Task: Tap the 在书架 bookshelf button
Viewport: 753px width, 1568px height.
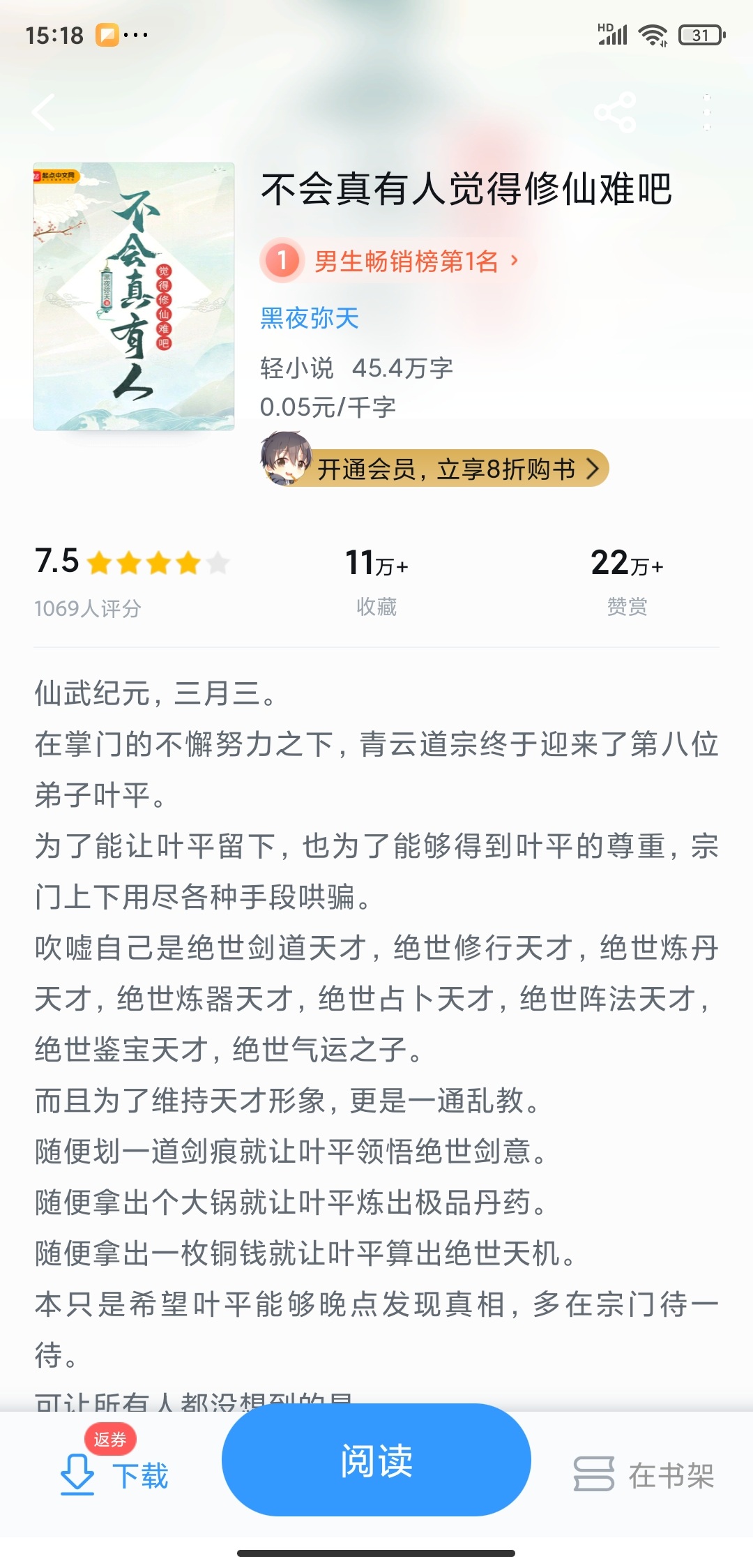Action: tap(644, 1475)
